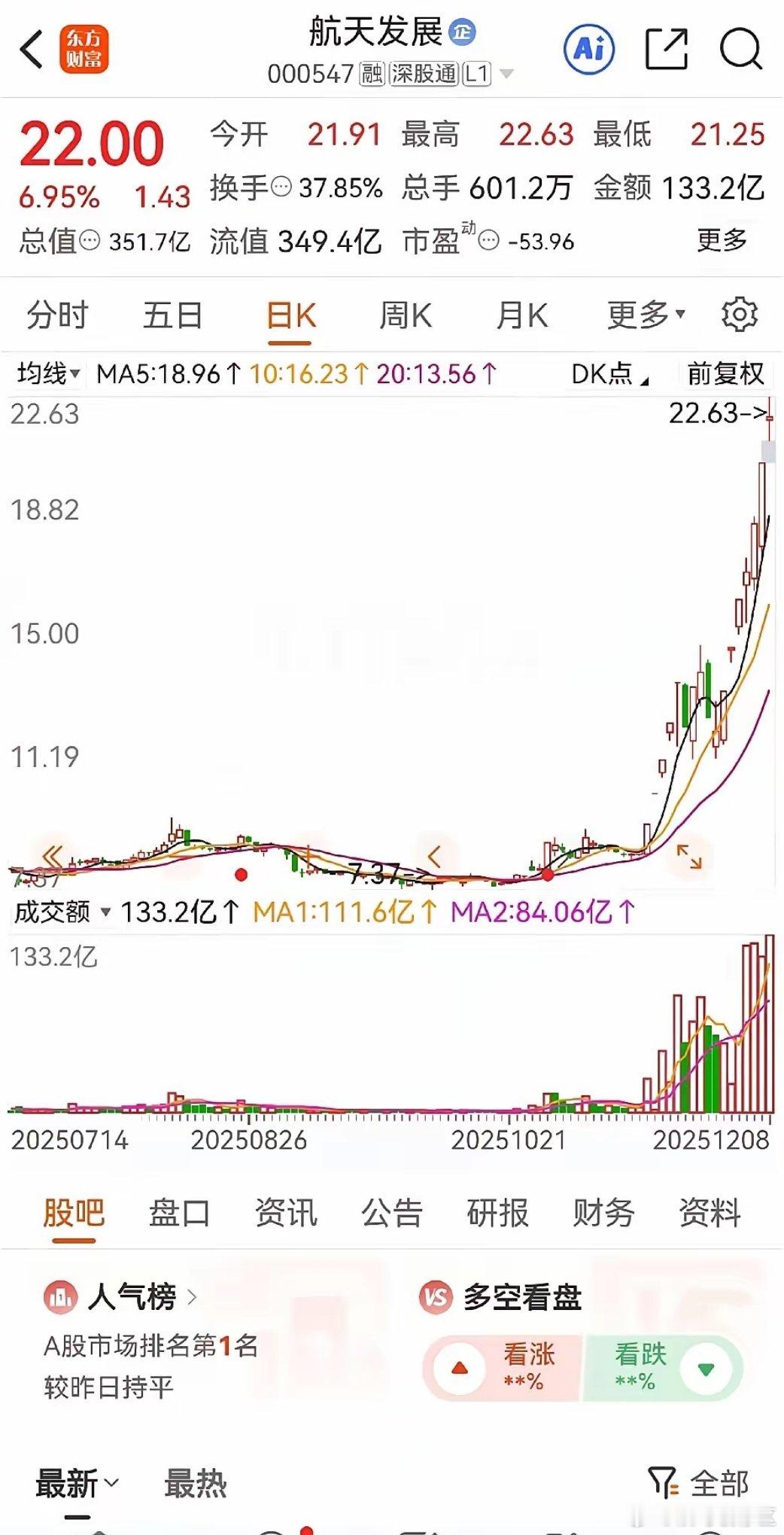
Task: Open the 公告 tab
Action: point(391,1213)
